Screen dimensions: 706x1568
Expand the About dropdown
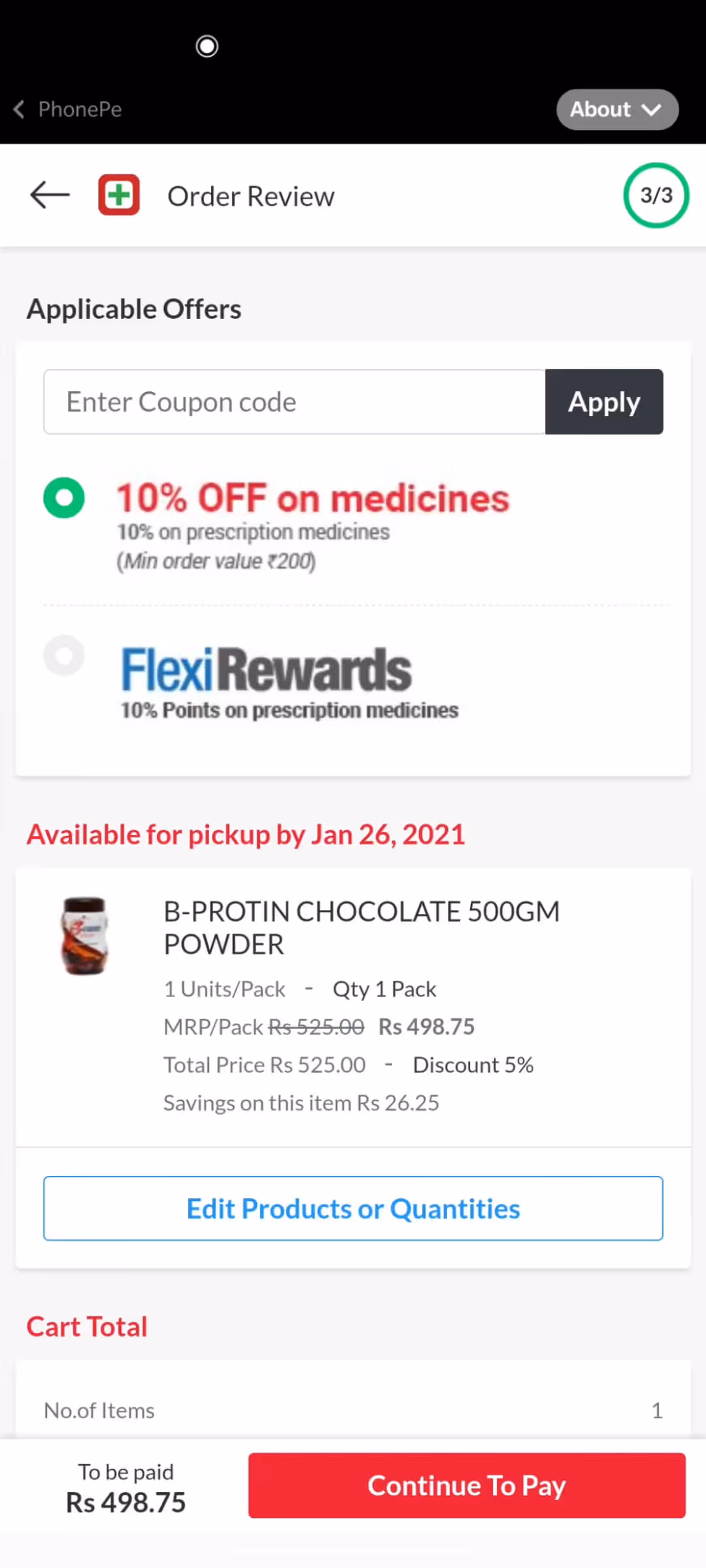(x=617, y=110)
